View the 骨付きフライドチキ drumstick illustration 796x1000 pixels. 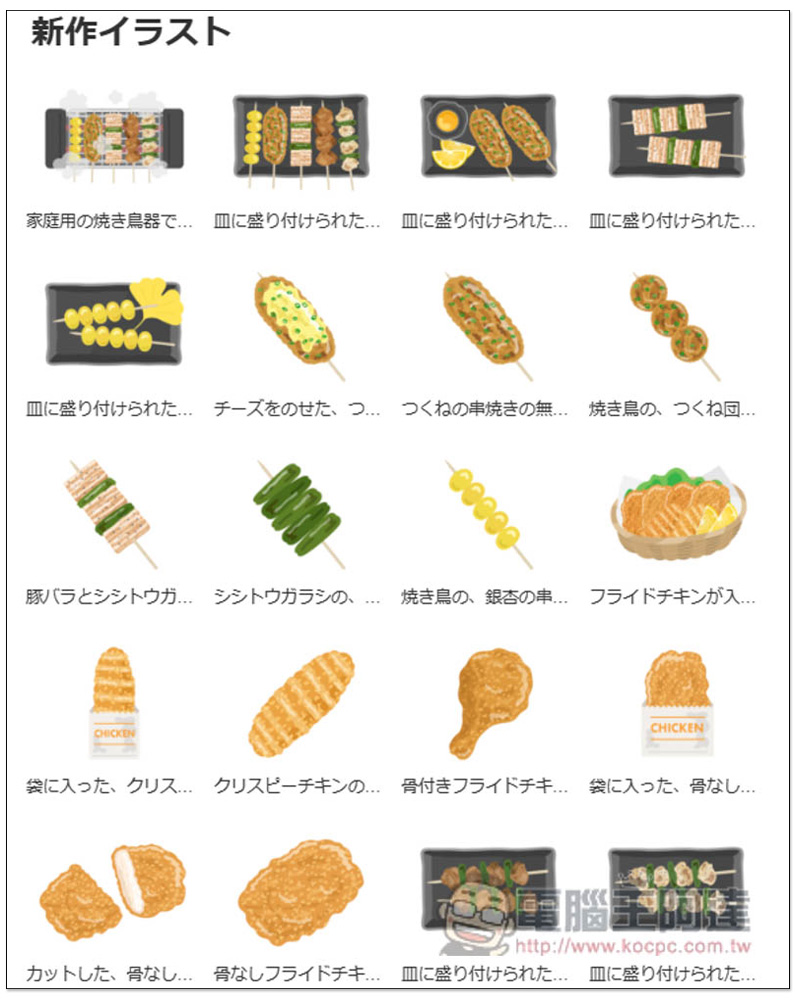tap(488, 702)
